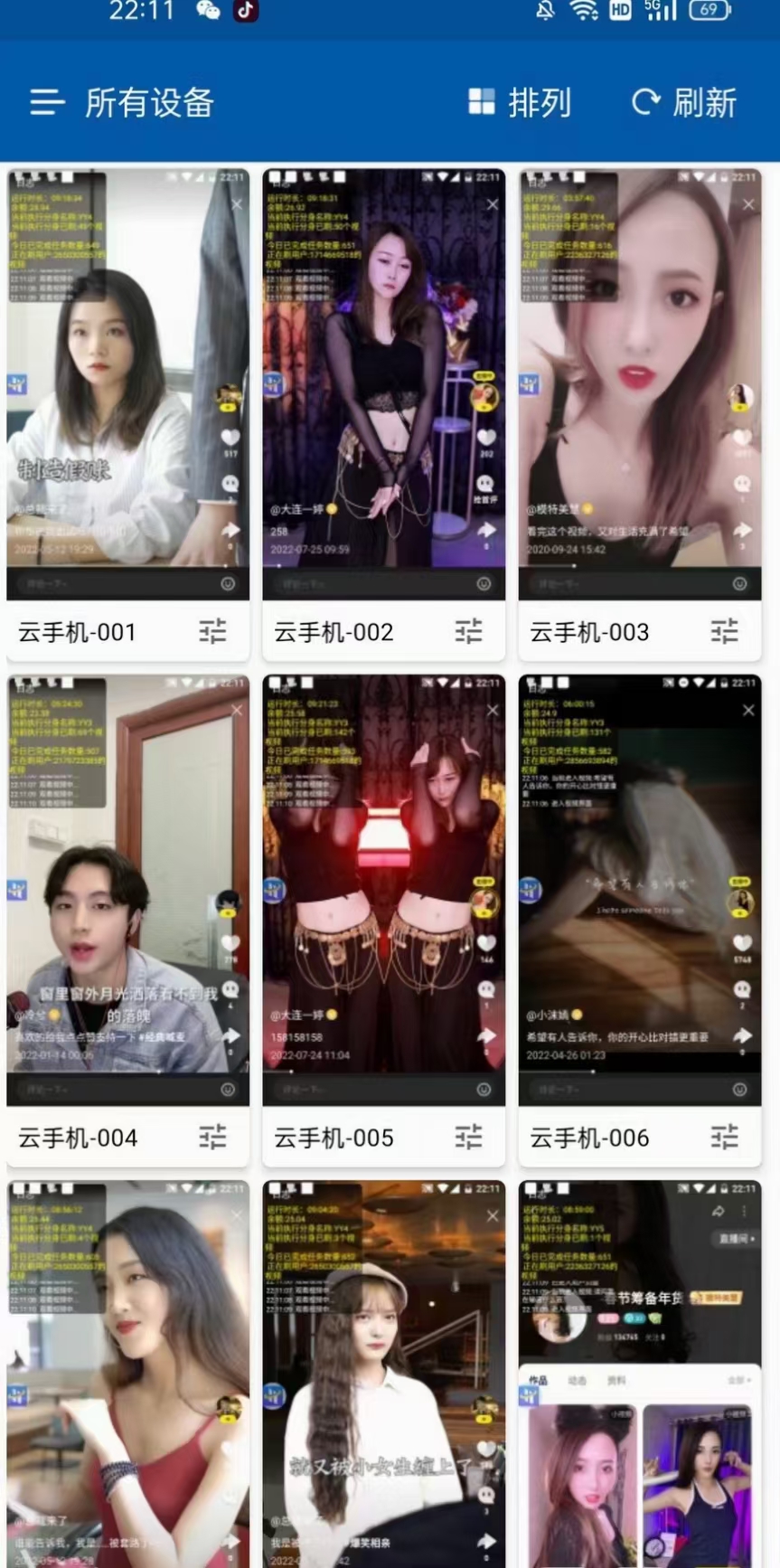Open the 云手机-002 device screen
This screenshot has width=780, height=1568.
tap(383, 383)
